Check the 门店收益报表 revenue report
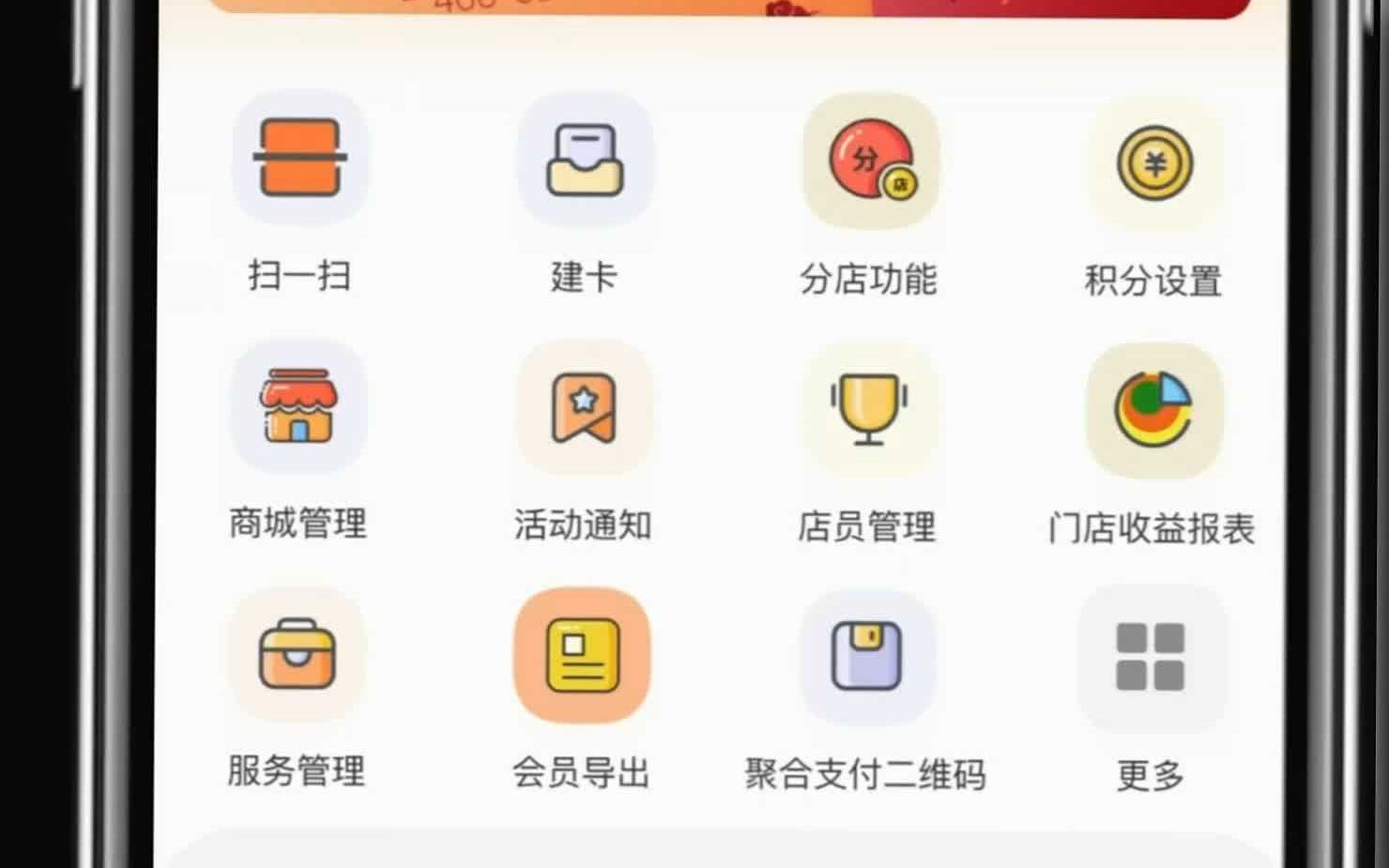 [x=1153, y=411]
